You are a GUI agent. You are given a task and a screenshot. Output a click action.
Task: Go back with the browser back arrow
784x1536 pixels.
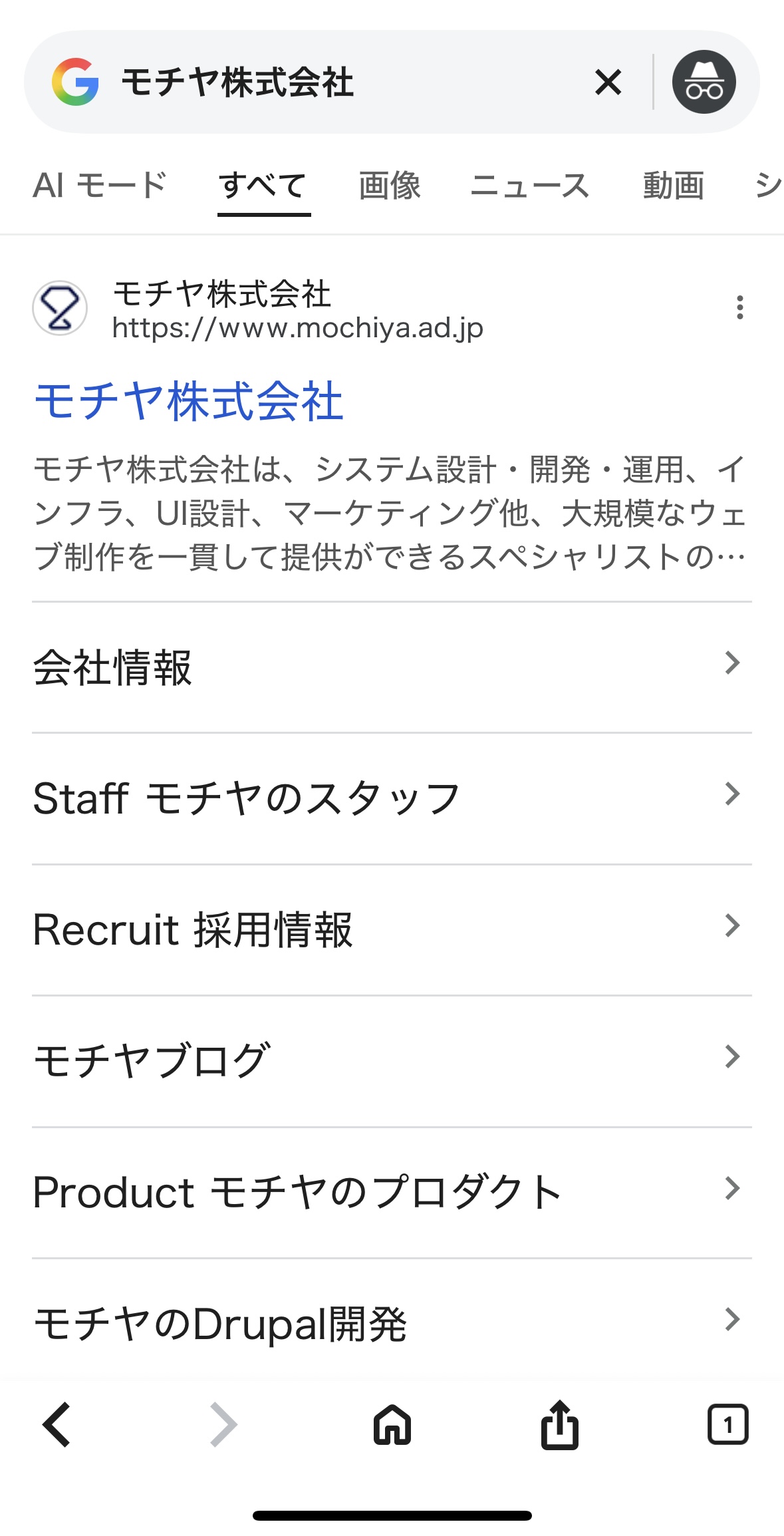[x=57, y=1424]
